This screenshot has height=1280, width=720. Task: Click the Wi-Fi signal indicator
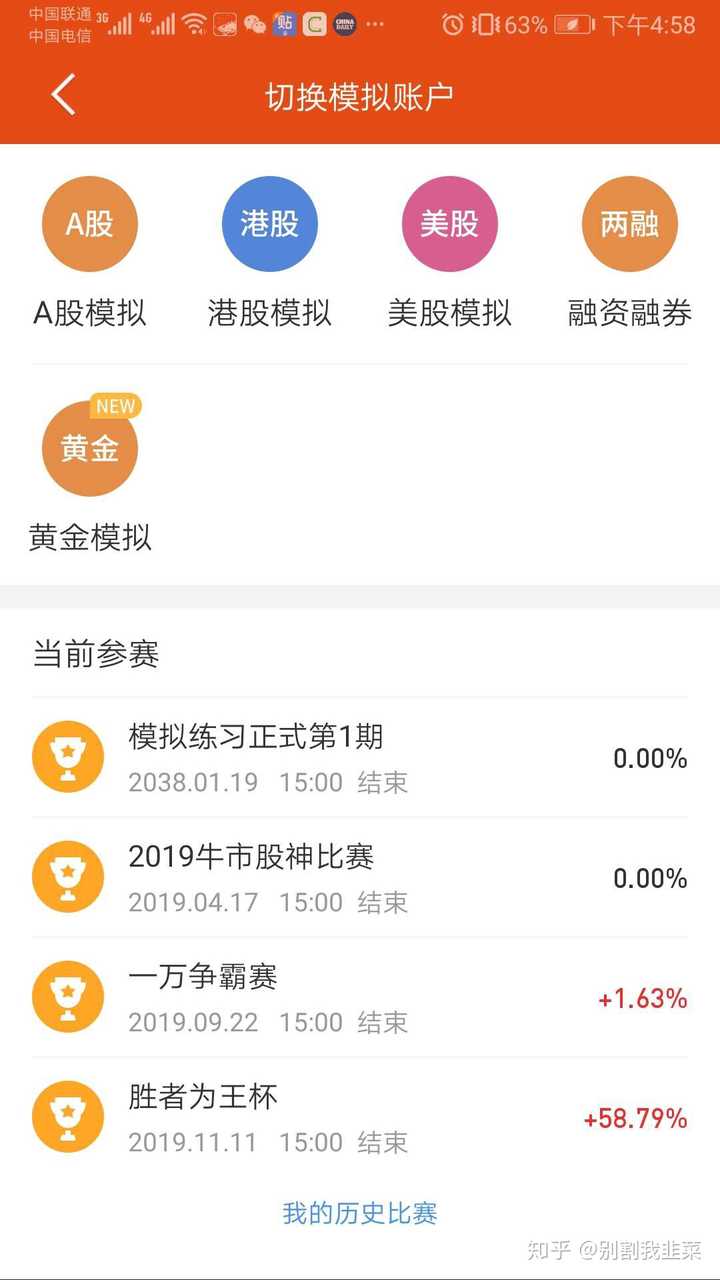click(193, 24)
